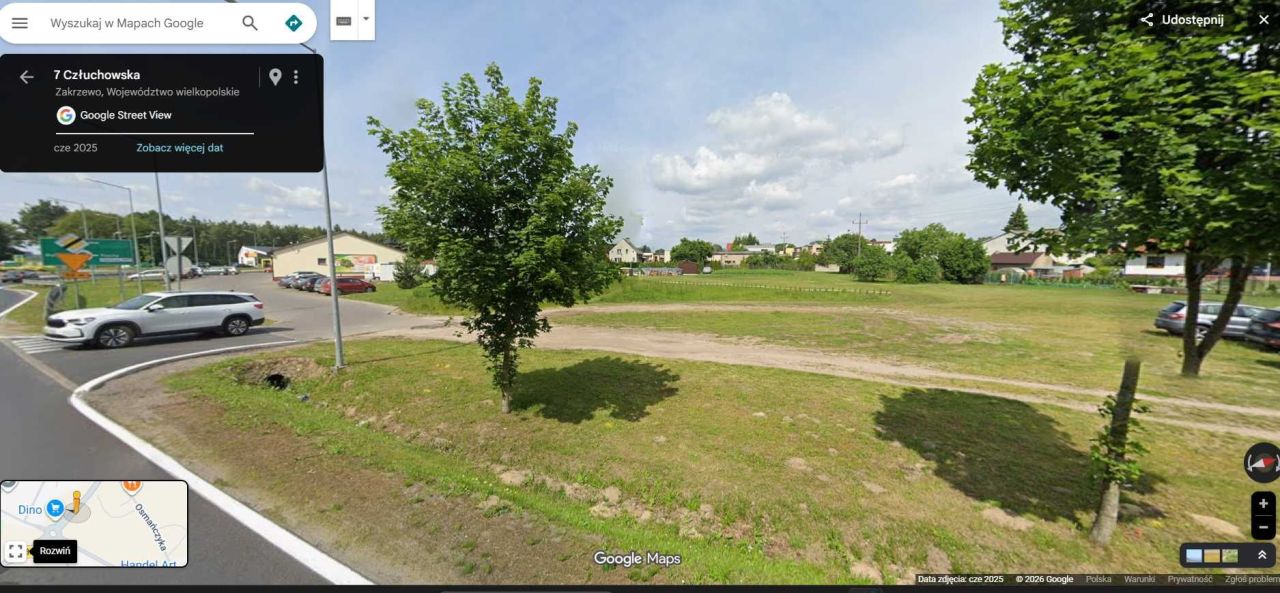Image resolution: width=1280 pixels, height=593 pixels.
Task: Share this view with Udostępnij
Action: (x=1182, y=20)
